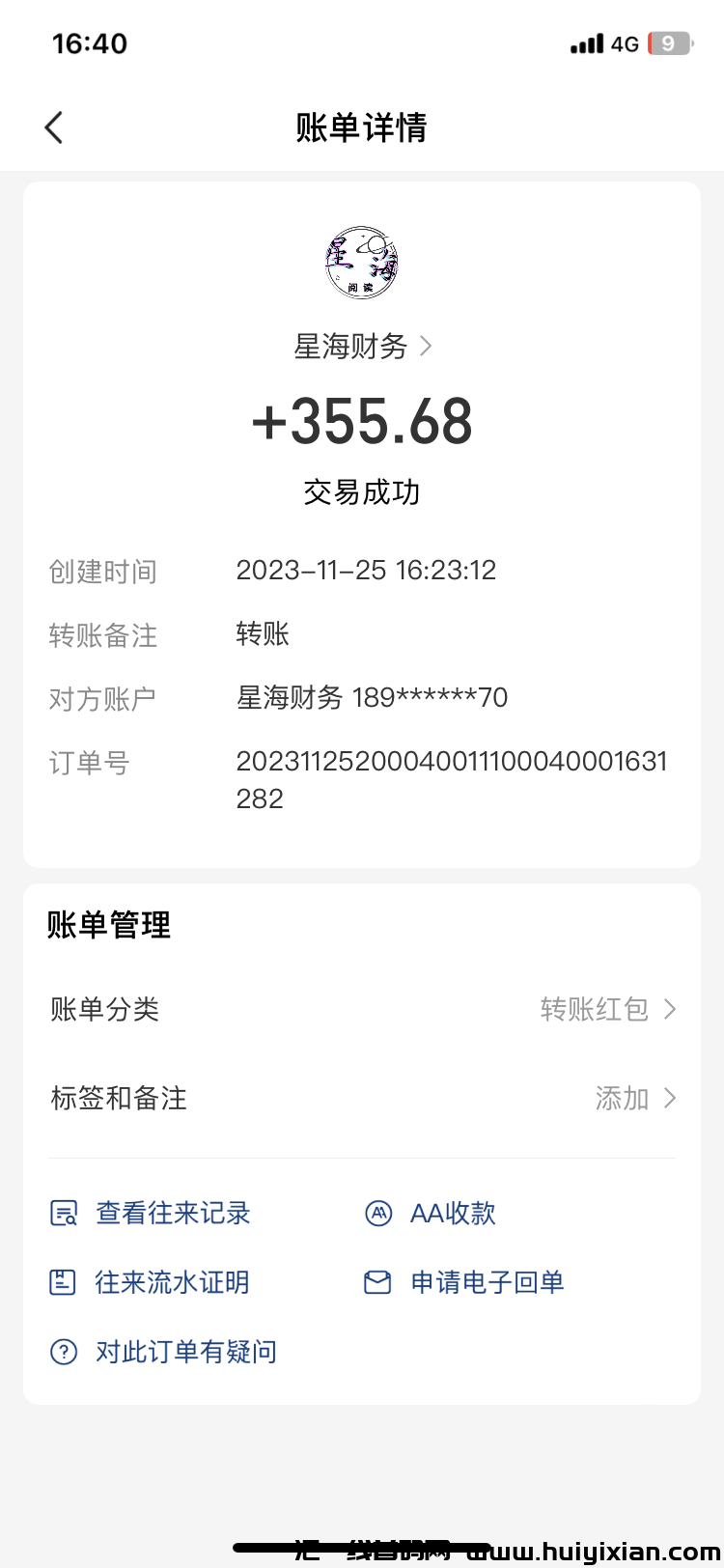Tap the cellular signal icon in status bar

(588, 42)
